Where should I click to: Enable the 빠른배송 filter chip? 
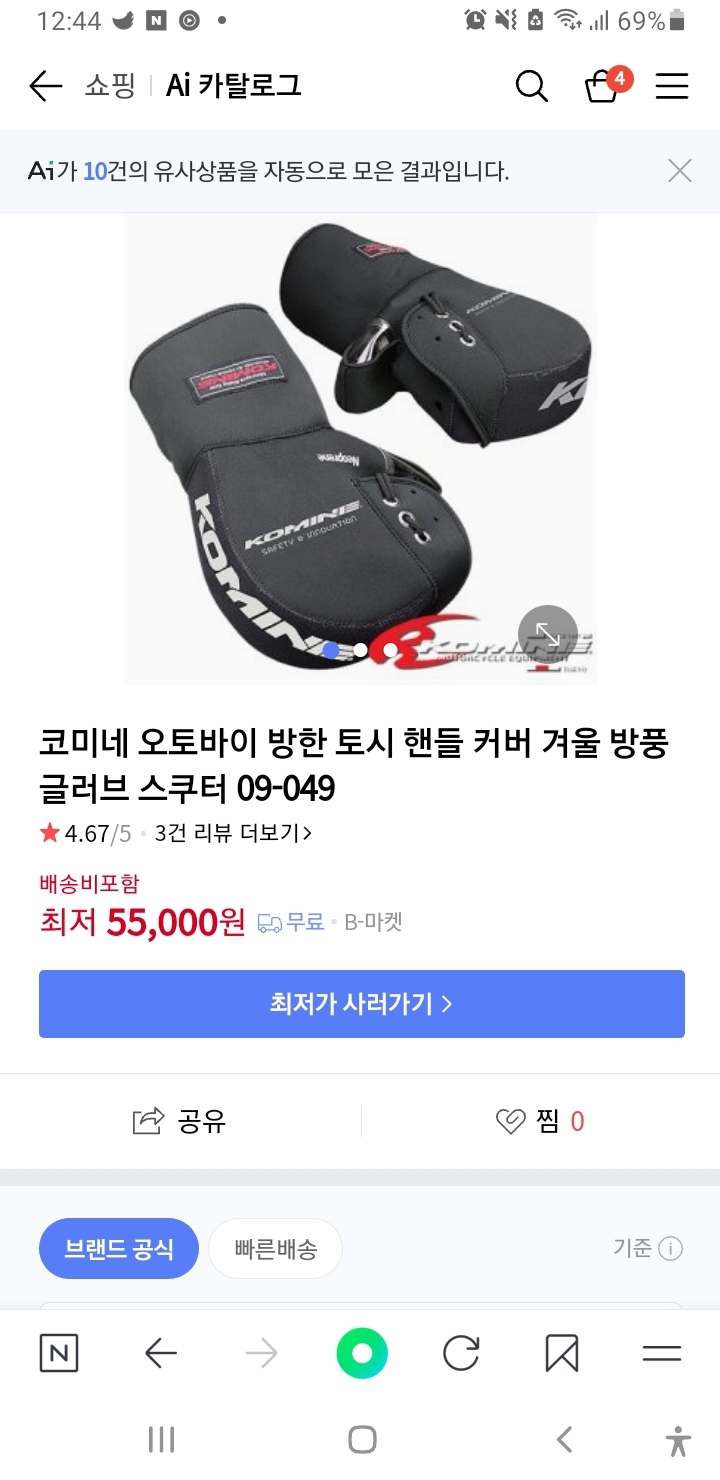coord(275,1248)
